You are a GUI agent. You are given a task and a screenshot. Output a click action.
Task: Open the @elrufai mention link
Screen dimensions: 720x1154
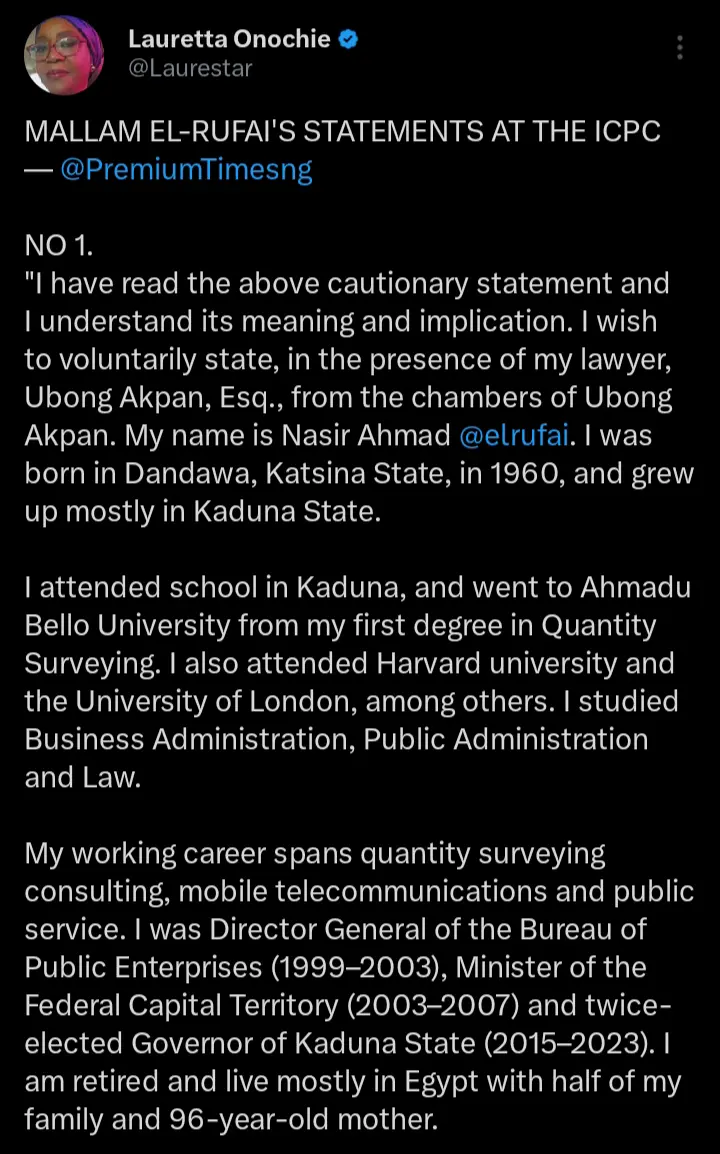click(x=513, y=435)
